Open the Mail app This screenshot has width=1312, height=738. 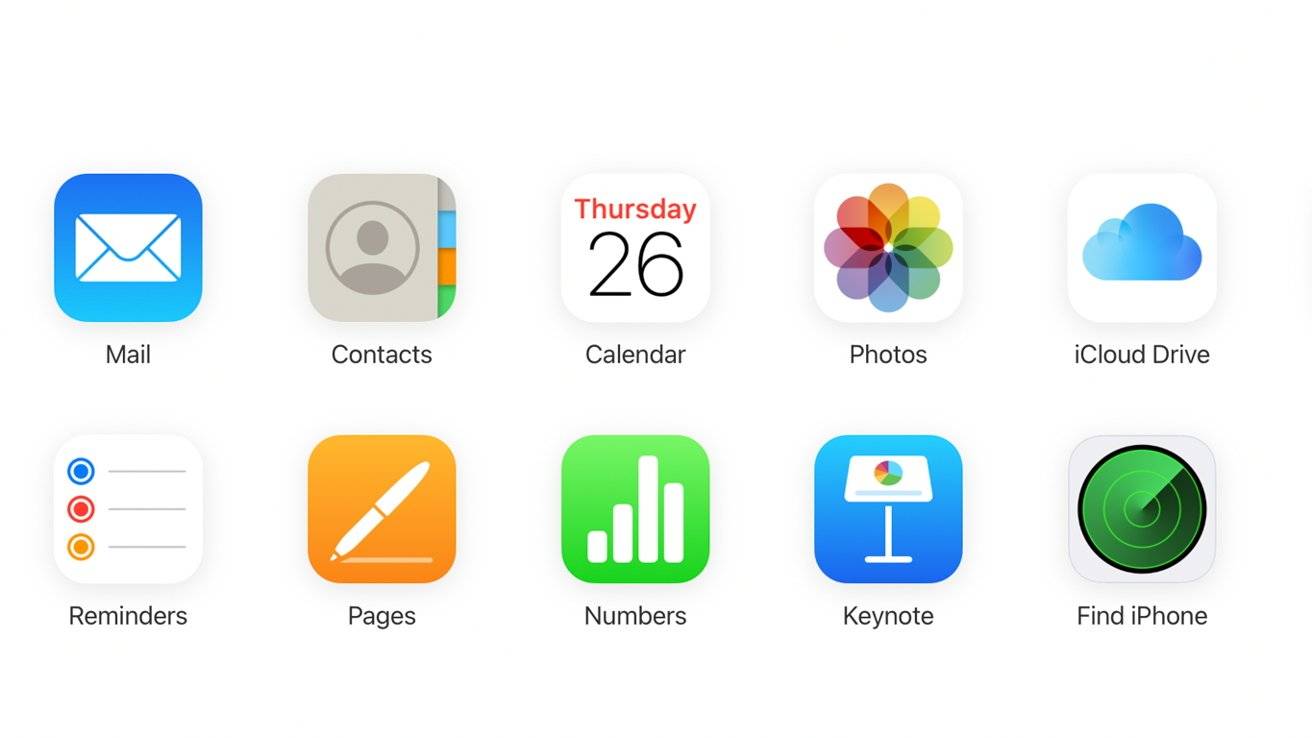128,248
